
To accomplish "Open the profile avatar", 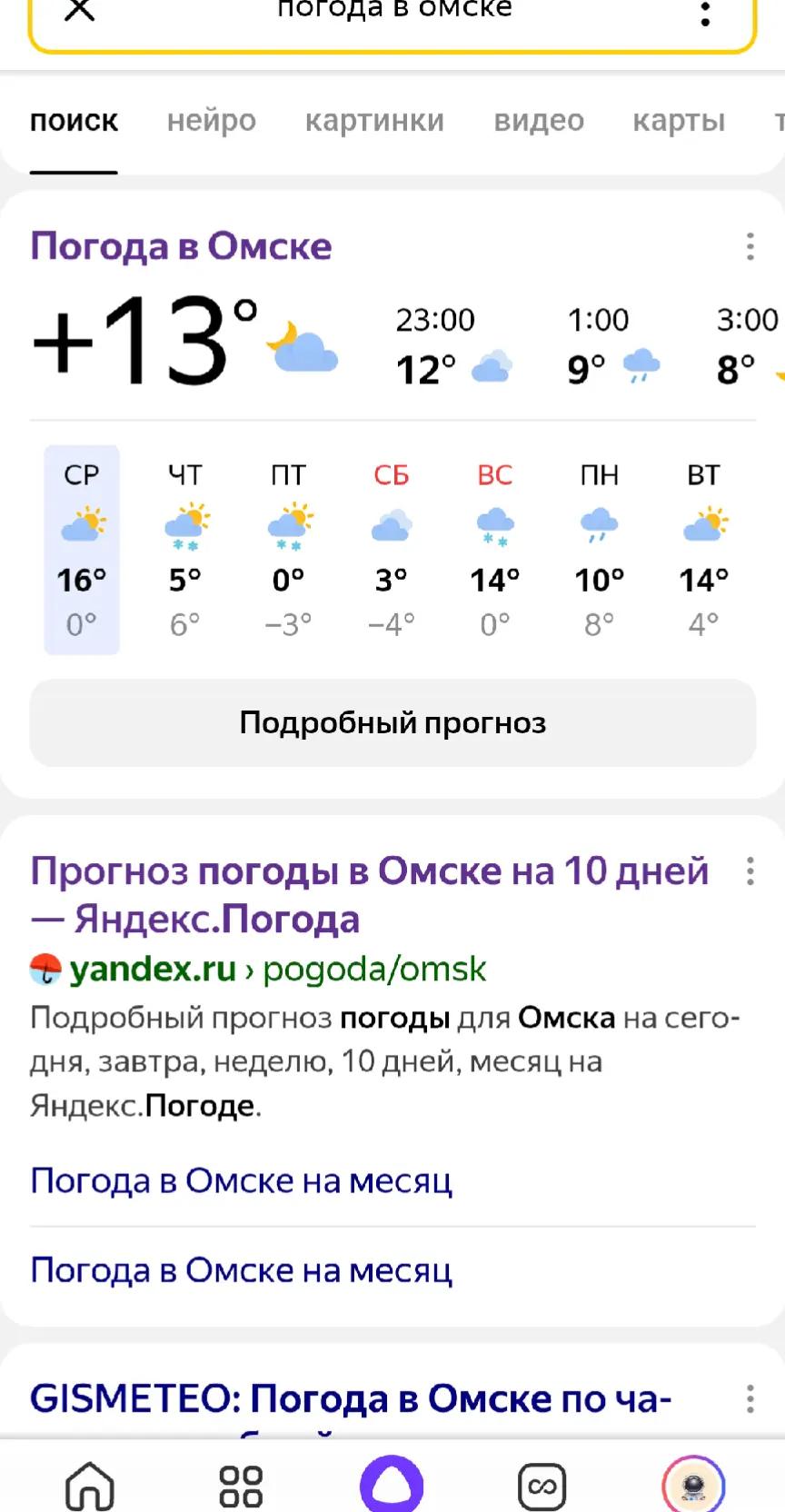I will coord(693,1485).
